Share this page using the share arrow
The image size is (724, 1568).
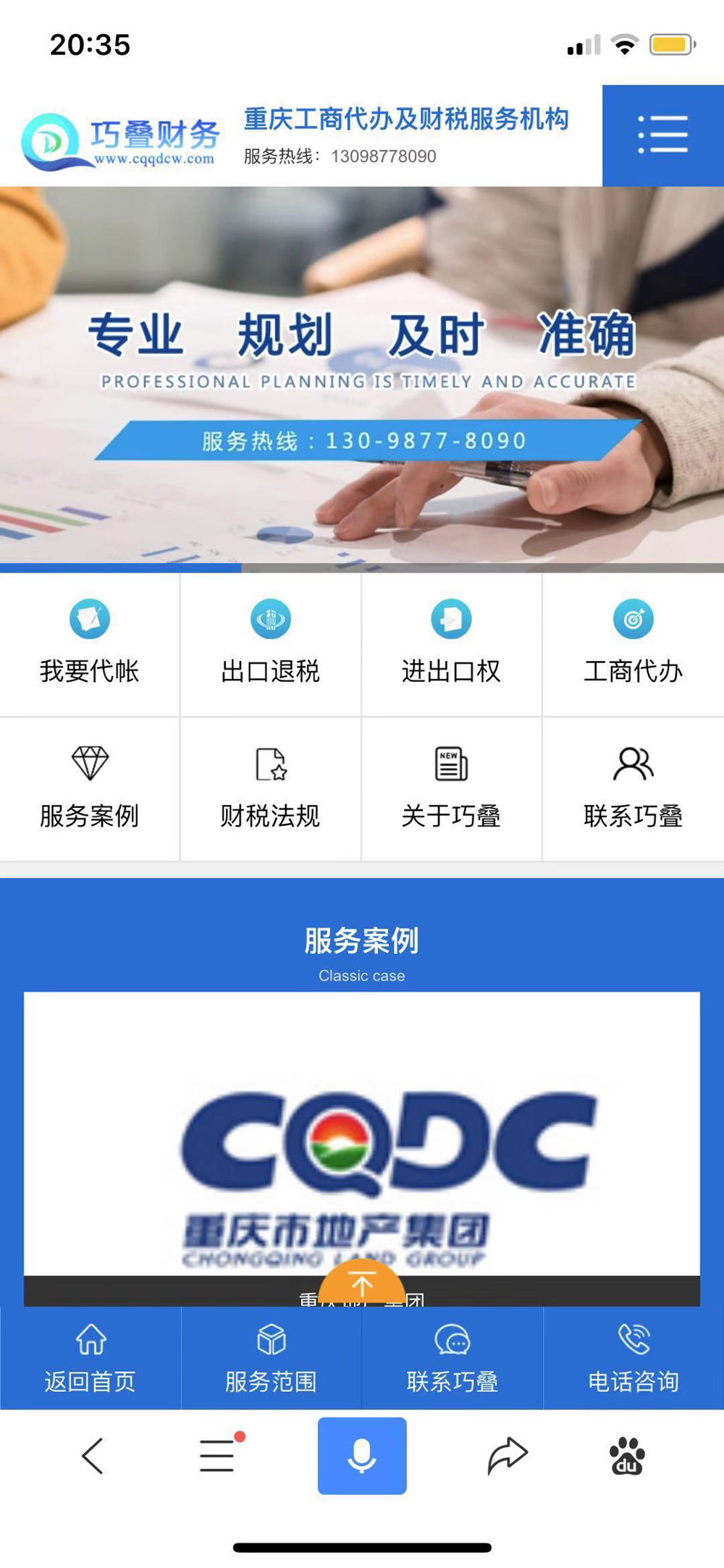pyautogui.click(x=507, y=1456)
